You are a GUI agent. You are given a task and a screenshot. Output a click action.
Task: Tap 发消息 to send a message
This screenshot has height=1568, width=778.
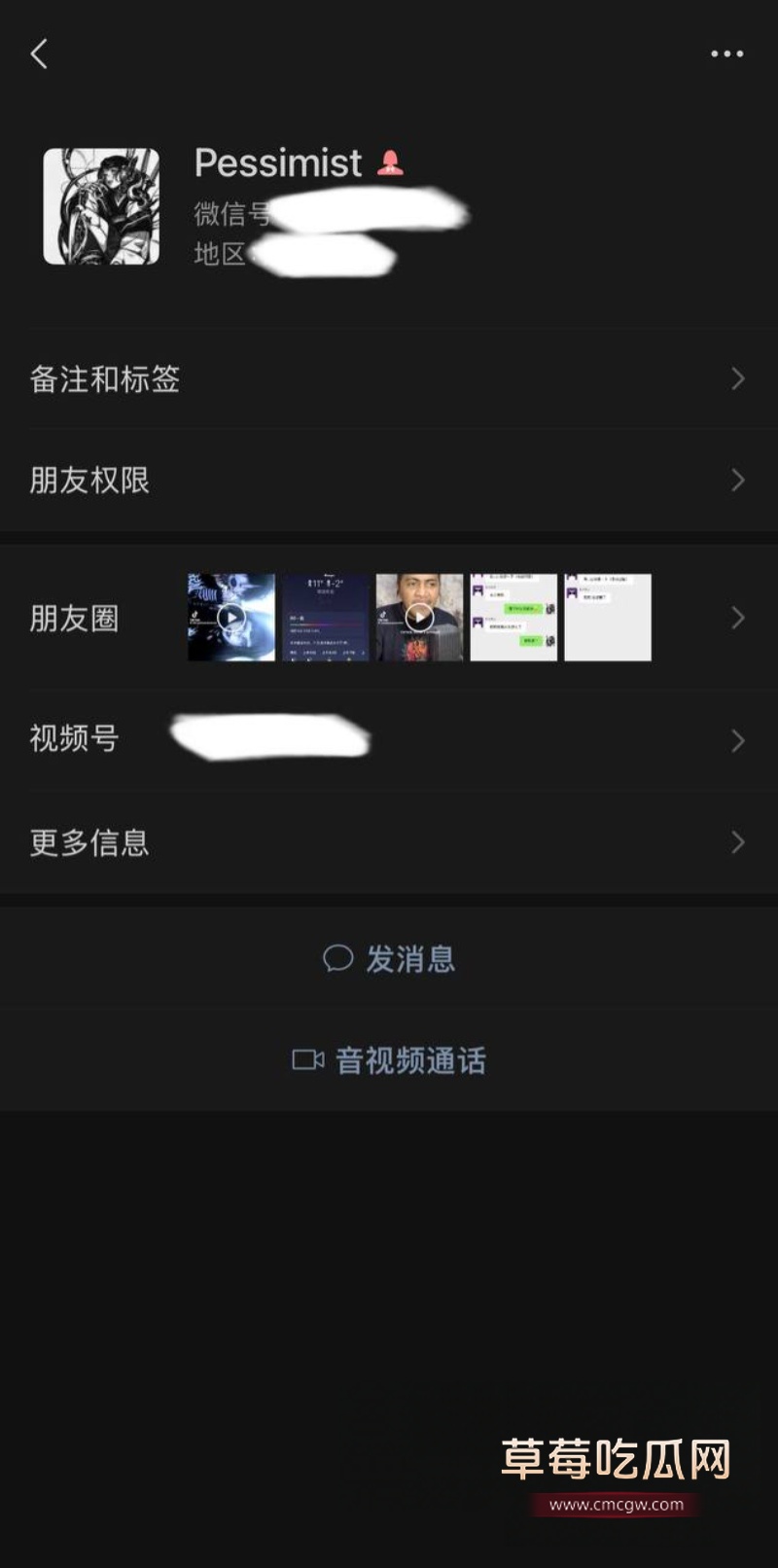(389, 959)
